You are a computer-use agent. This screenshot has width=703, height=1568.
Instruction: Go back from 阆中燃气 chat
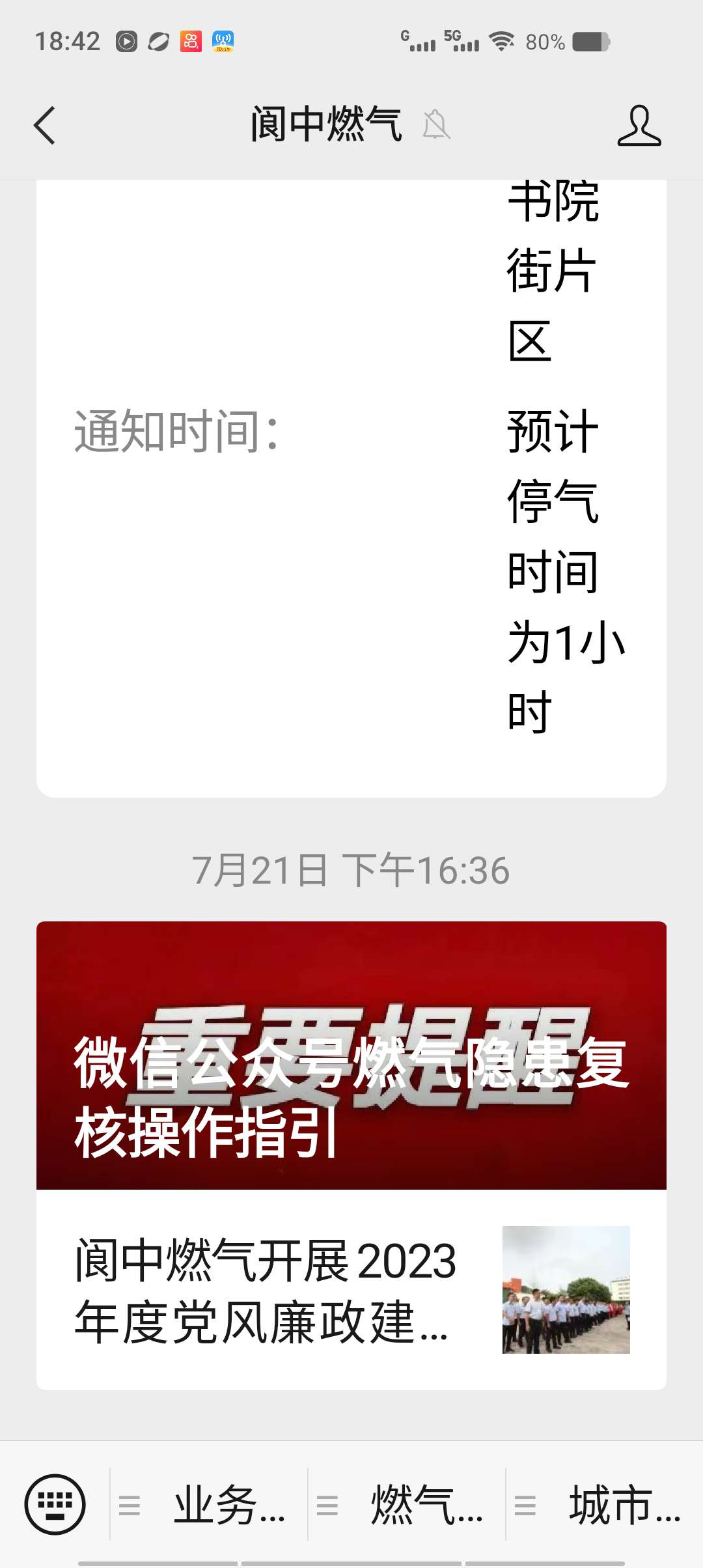(44, 125)
